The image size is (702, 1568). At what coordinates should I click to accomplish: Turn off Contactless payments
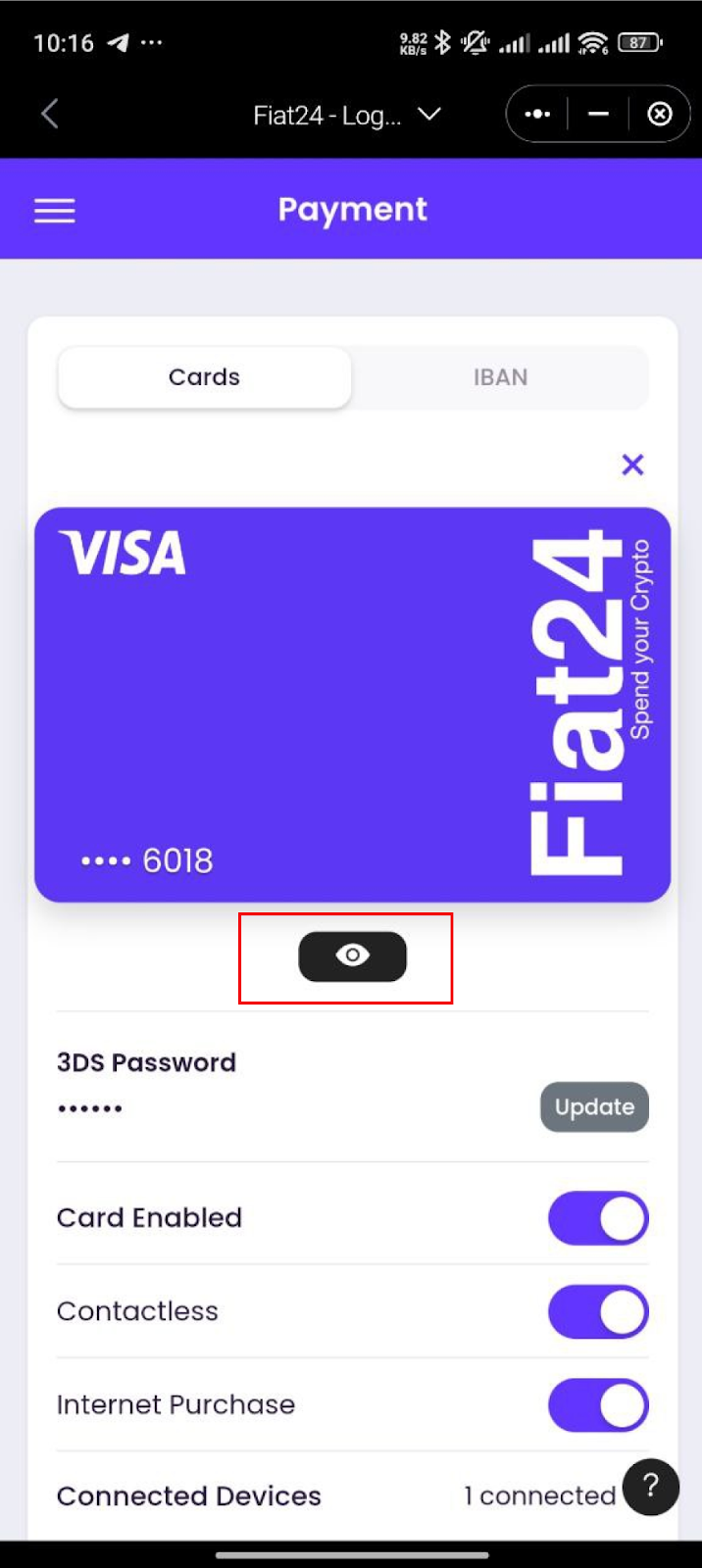coord(598,1311)
